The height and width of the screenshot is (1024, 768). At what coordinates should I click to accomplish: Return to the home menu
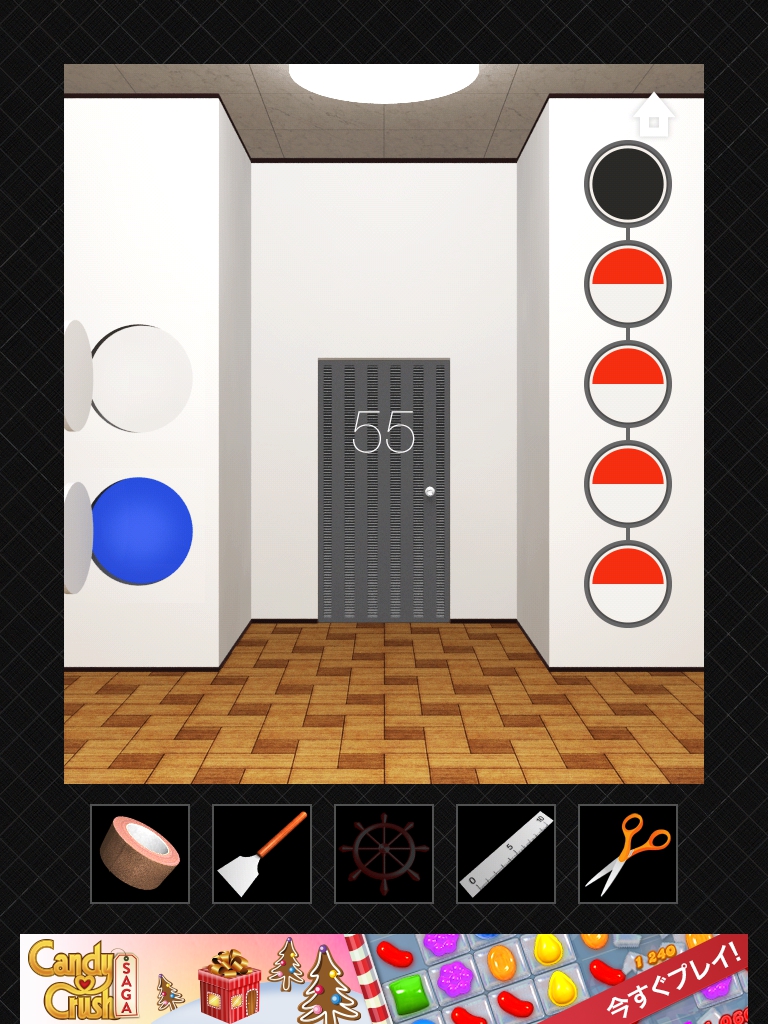pyautogui.click(x=654, y=116)
